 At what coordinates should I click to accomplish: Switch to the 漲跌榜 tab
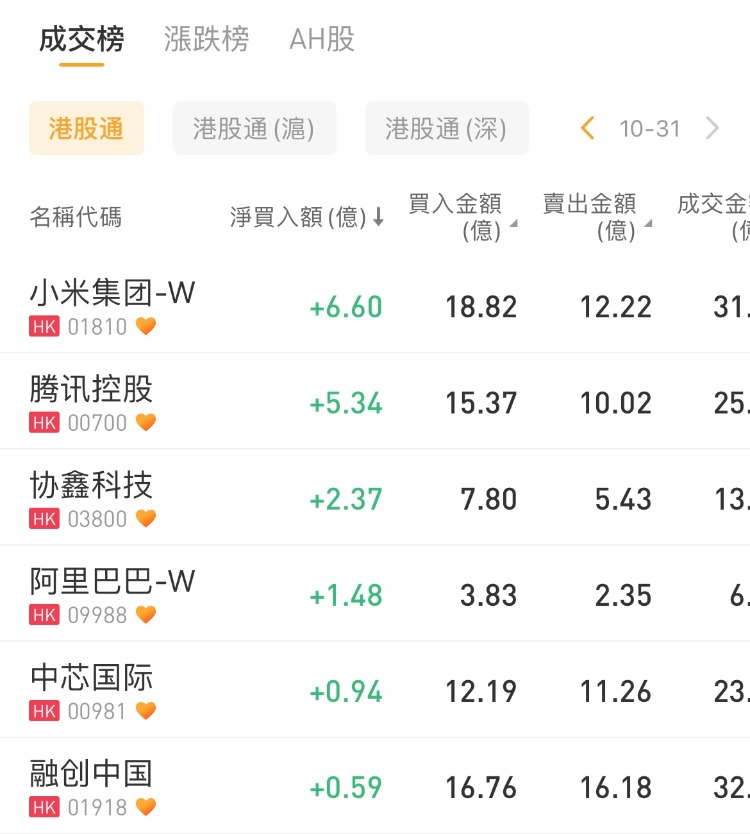(x=206, y=40)
